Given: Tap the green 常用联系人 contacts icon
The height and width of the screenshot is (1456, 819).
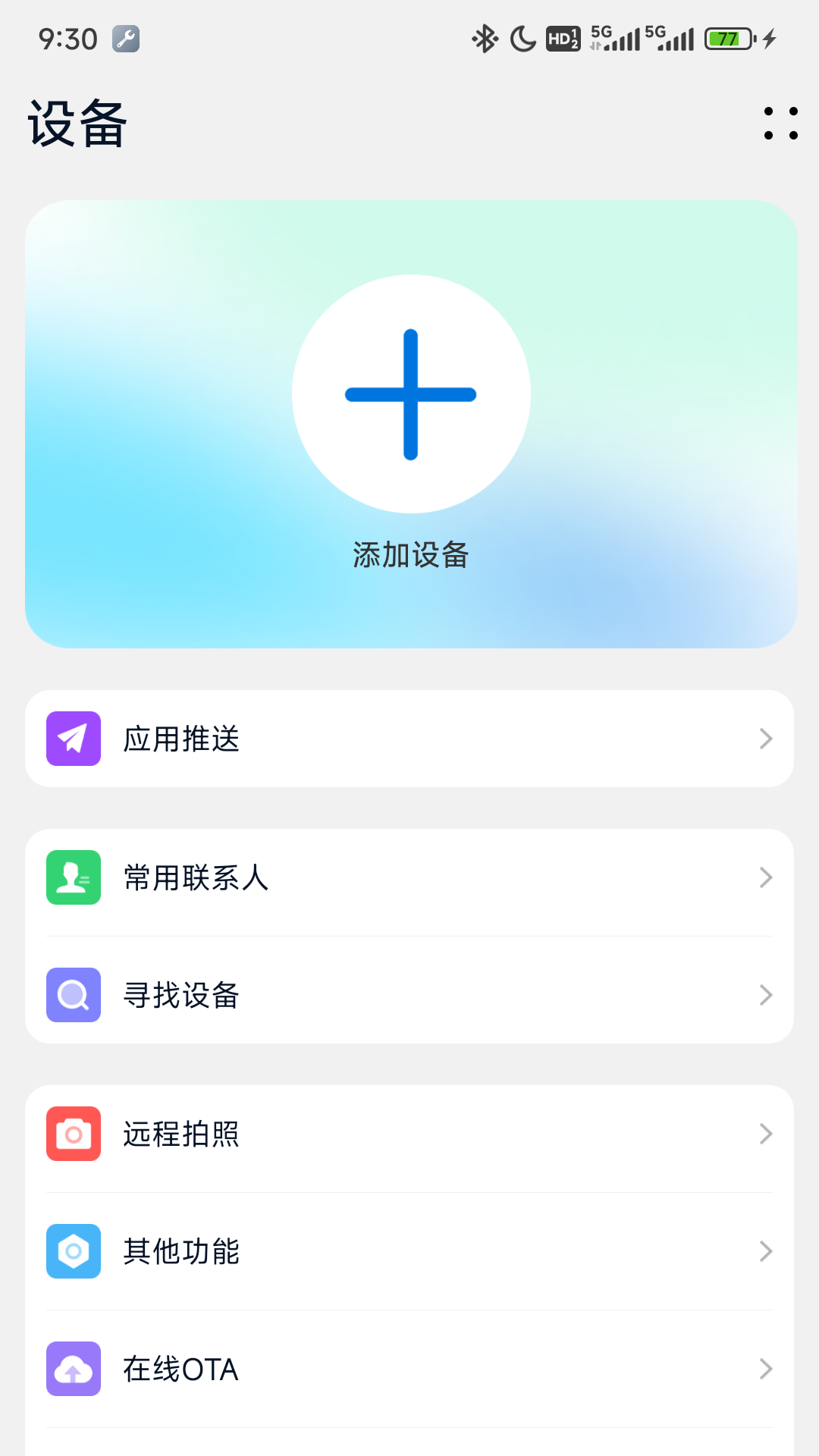Looking at the screenshot, I should (73, 878).
